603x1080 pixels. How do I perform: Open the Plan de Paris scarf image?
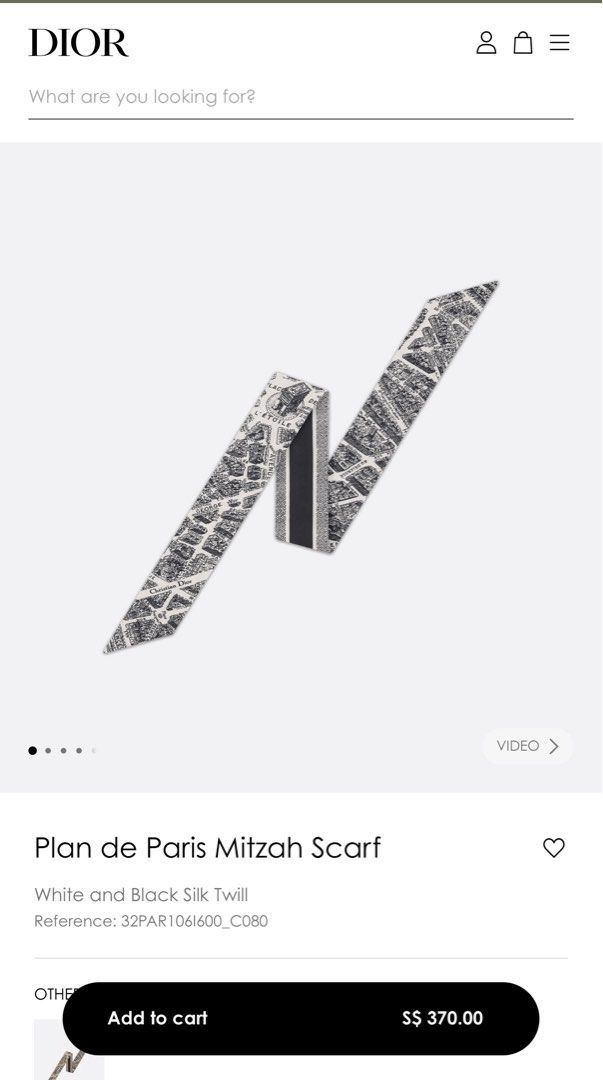(x=300, y=467)
